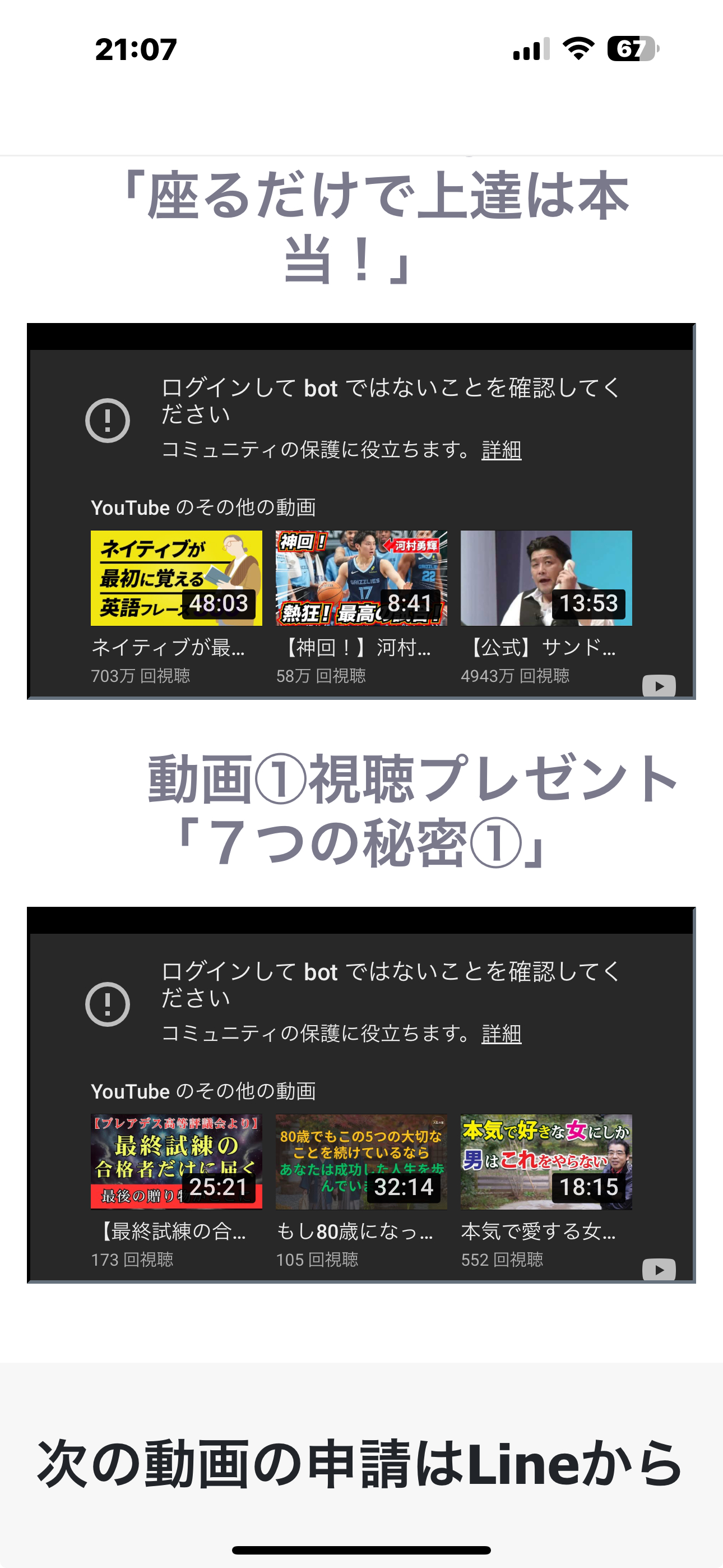
Task: Tap the YouTube logo in the first embed
Action: (x=659, y=685)
